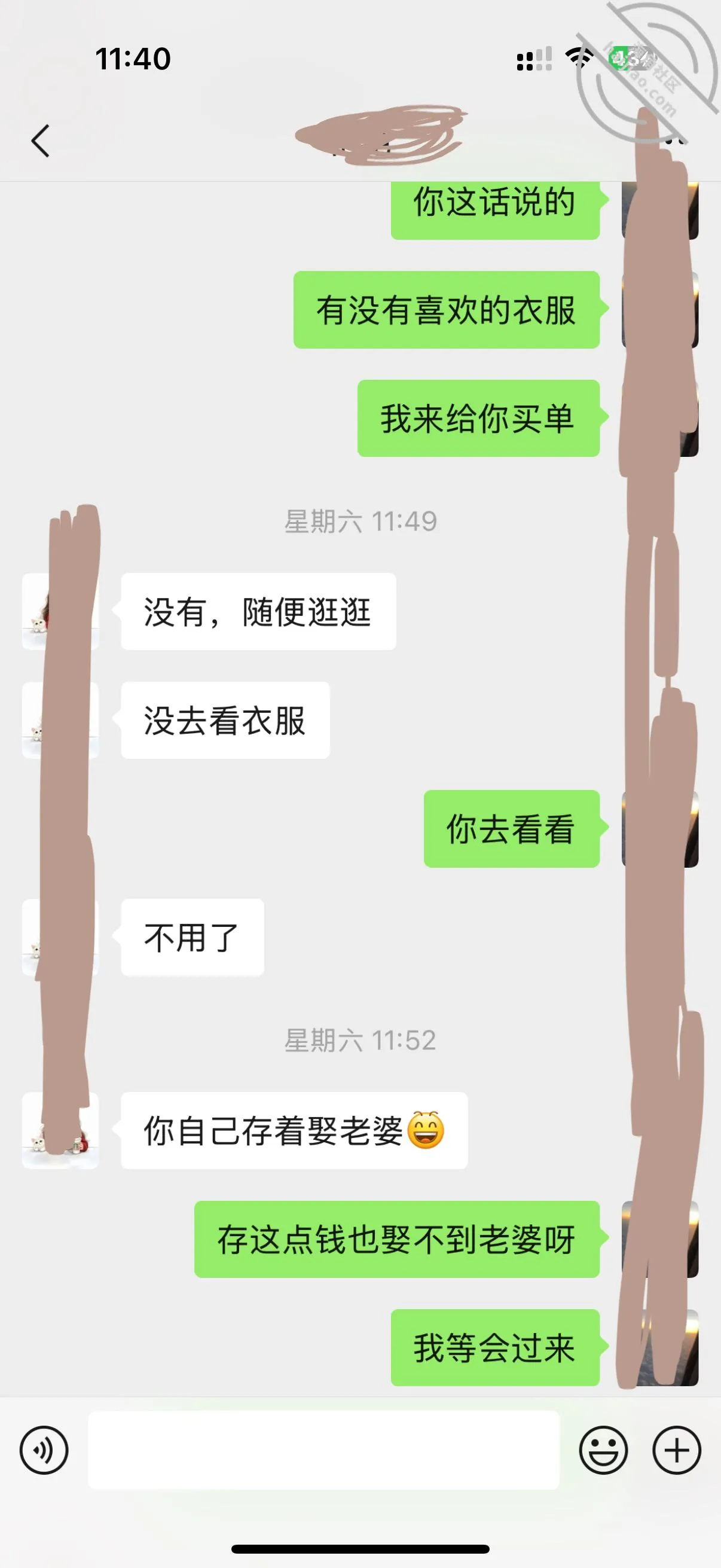The width and height of the screenshot is (721, 1568).
Task: Open the plus attachment menu
Action: point(677,1450)
